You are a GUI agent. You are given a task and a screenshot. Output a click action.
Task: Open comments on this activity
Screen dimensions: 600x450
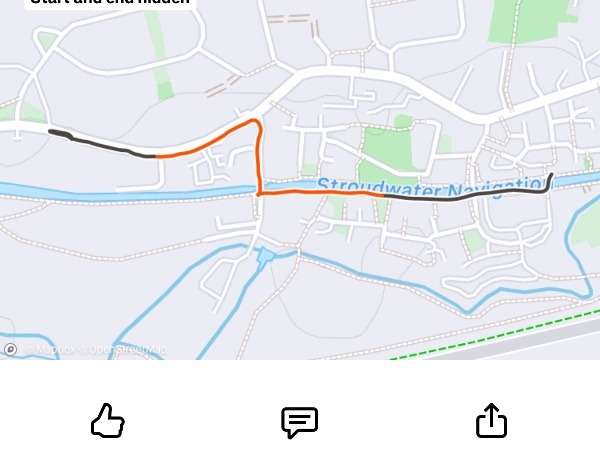tap(299, 422)
